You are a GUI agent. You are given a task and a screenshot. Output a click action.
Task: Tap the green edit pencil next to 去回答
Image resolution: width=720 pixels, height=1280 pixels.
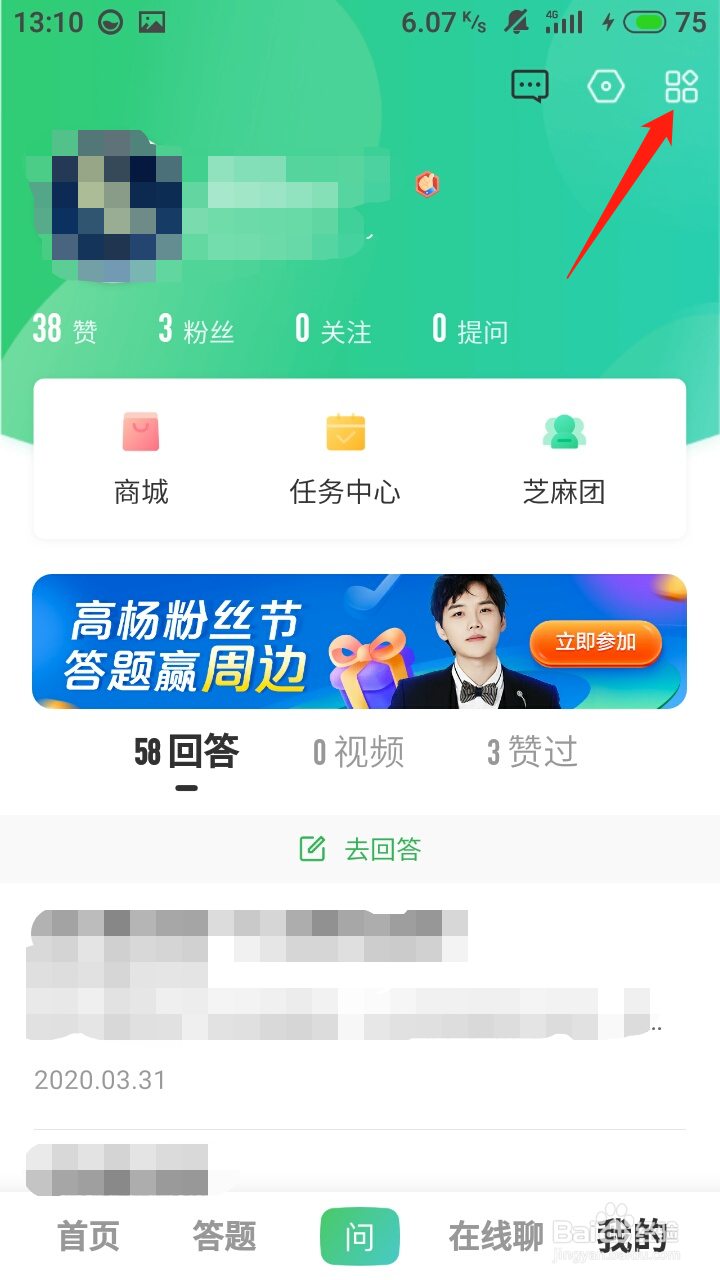tap(313, 848)
